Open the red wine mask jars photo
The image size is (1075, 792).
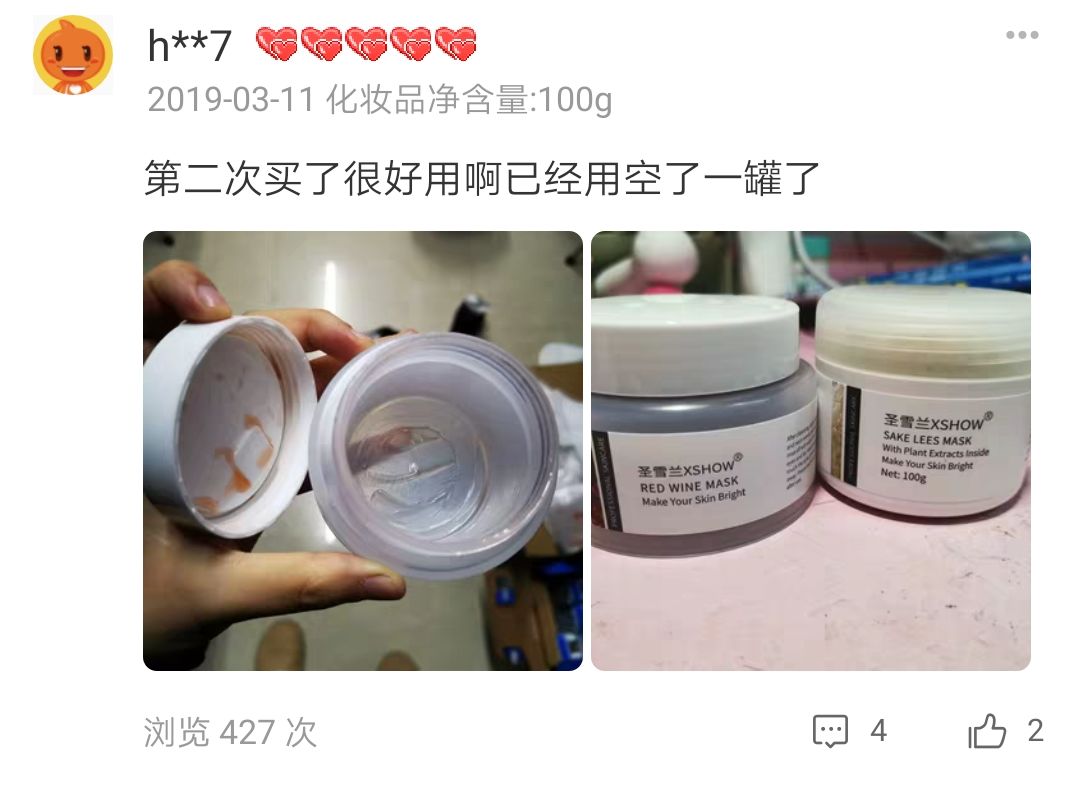[x=810, y=450]
